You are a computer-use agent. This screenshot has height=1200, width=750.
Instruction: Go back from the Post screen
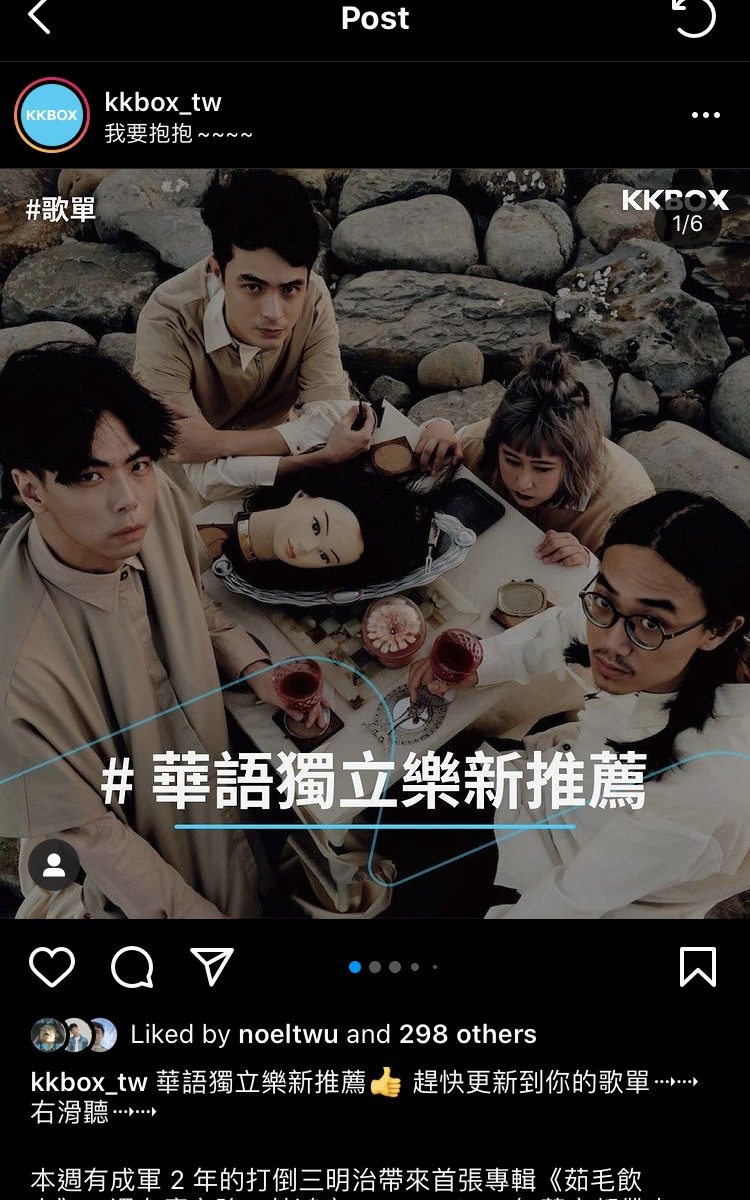click(39, 18)
